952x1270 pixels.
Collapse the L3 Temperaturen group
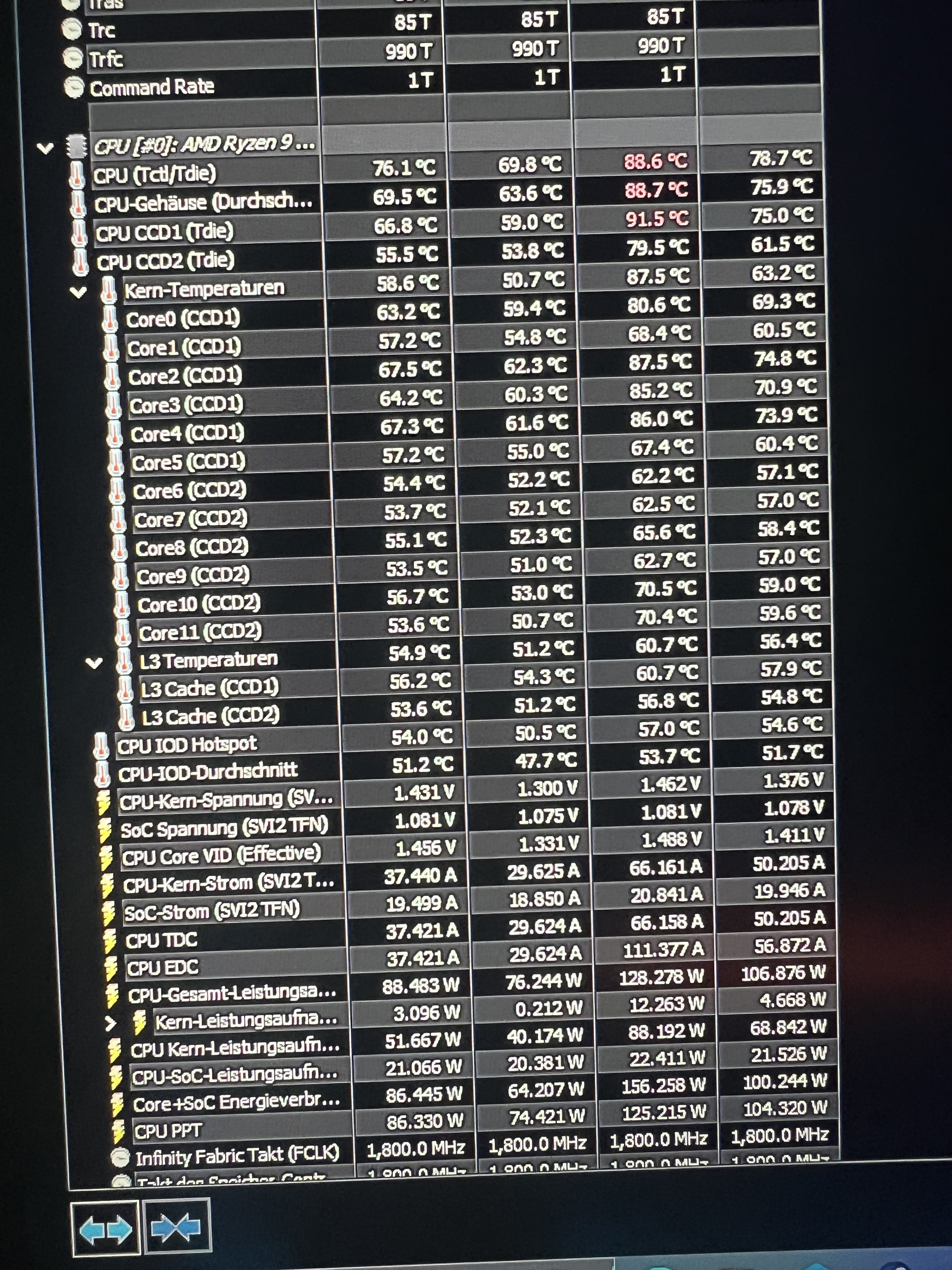[93, 663]
